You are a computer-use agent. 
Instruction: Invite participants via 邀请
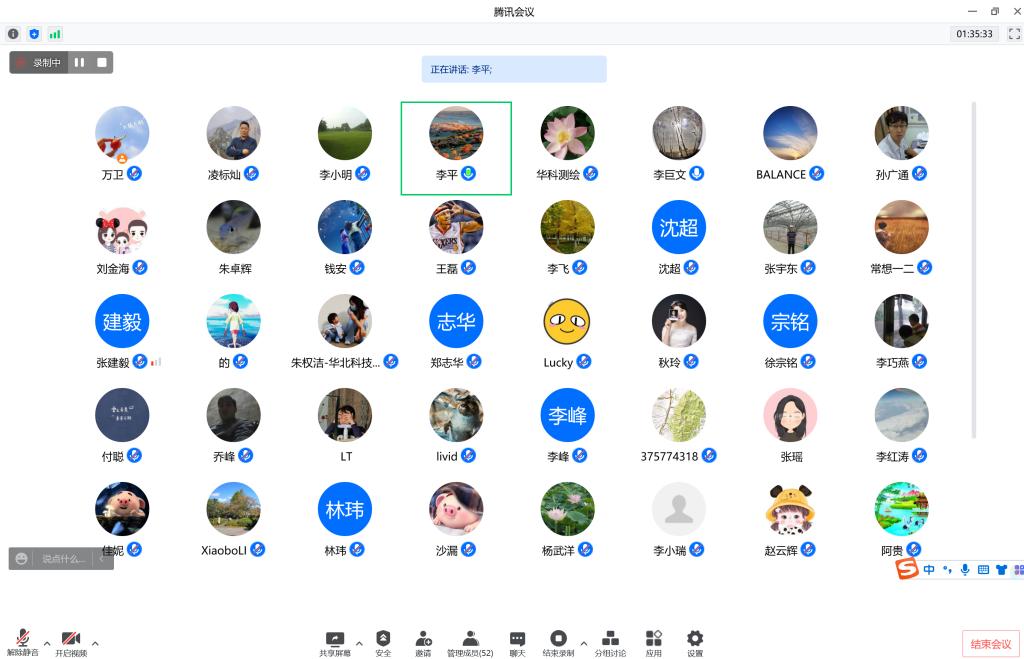(x=423, y=642)
